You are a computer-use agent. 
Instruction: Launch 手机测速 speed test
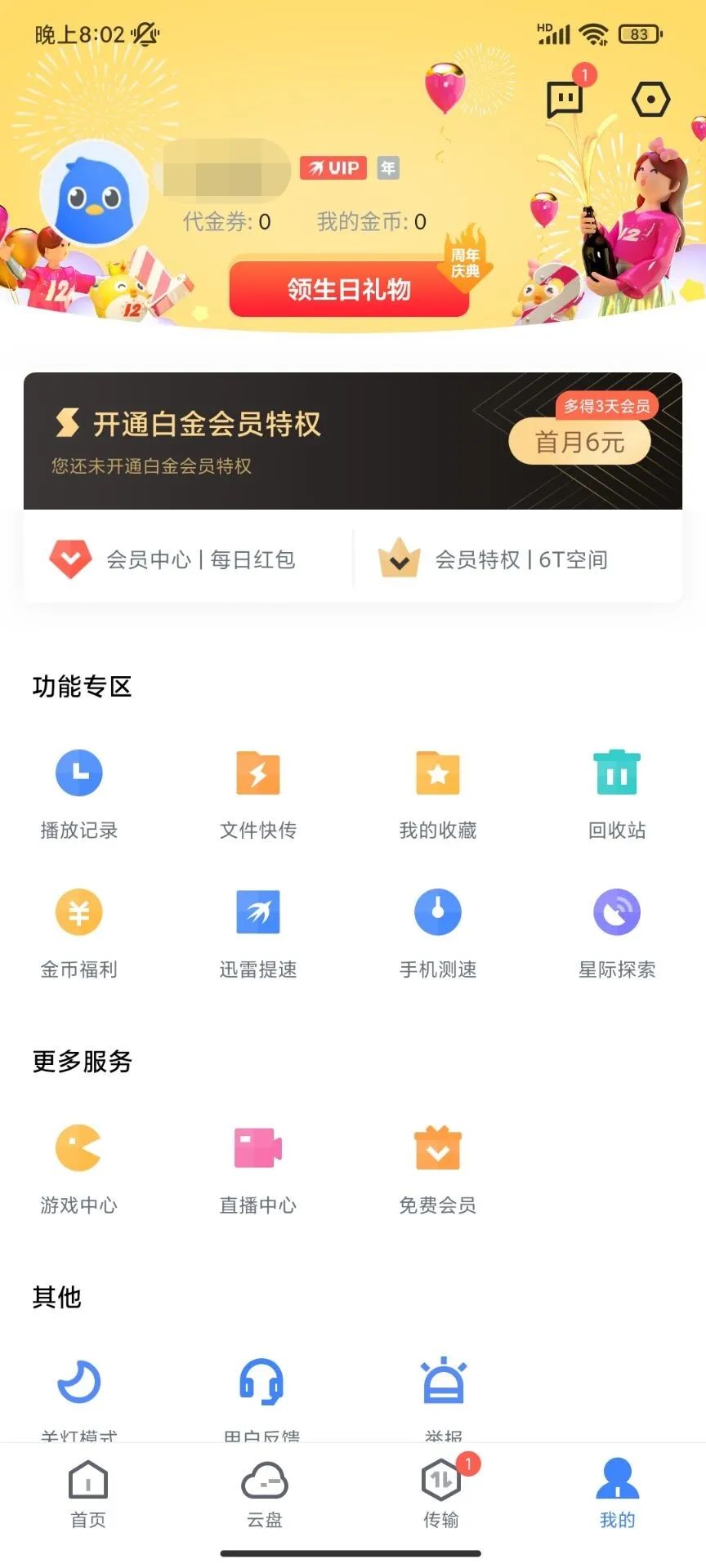click(438, 932)
